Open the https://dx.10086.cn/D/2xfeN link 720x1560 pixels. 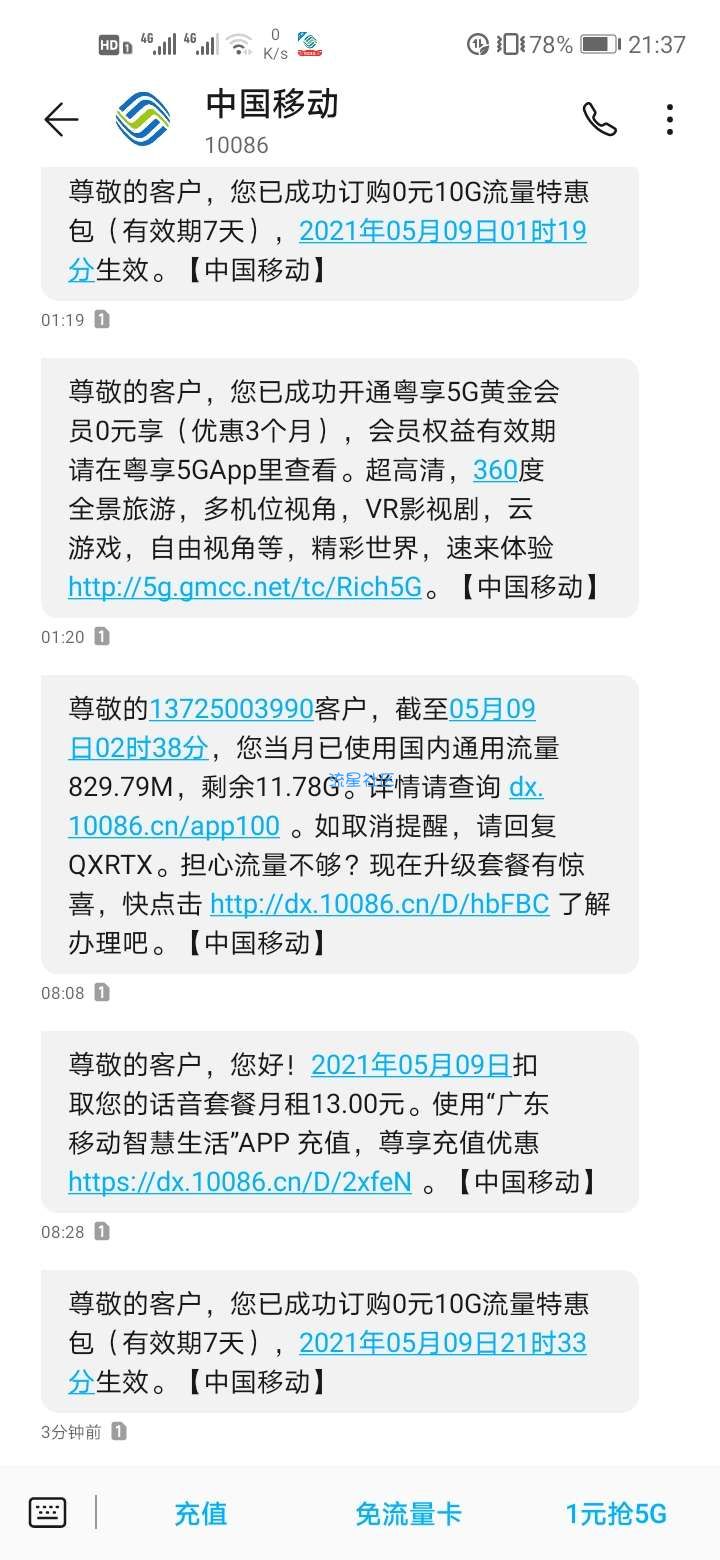pos(240,1182)
